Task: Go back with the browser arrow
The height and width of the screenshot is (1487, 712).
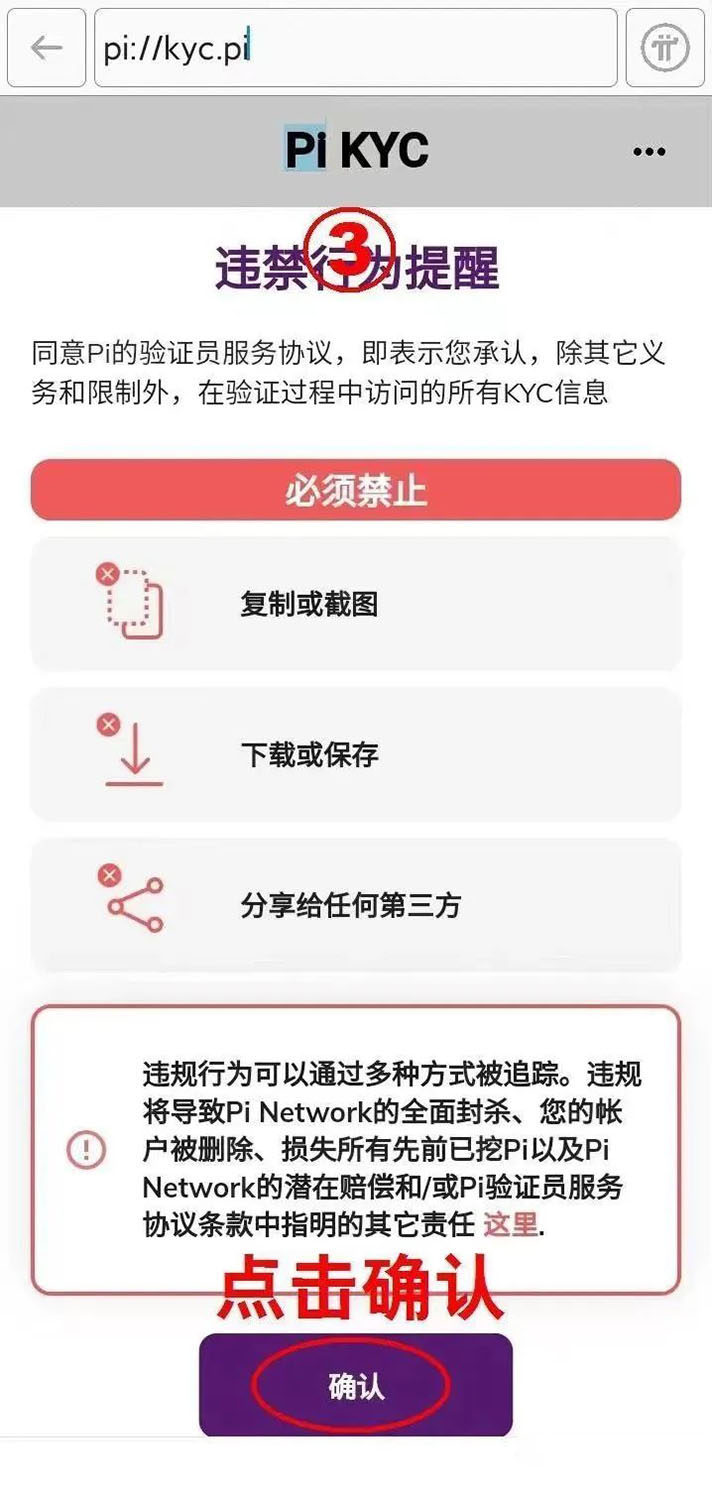Action: tap(46, 48)
